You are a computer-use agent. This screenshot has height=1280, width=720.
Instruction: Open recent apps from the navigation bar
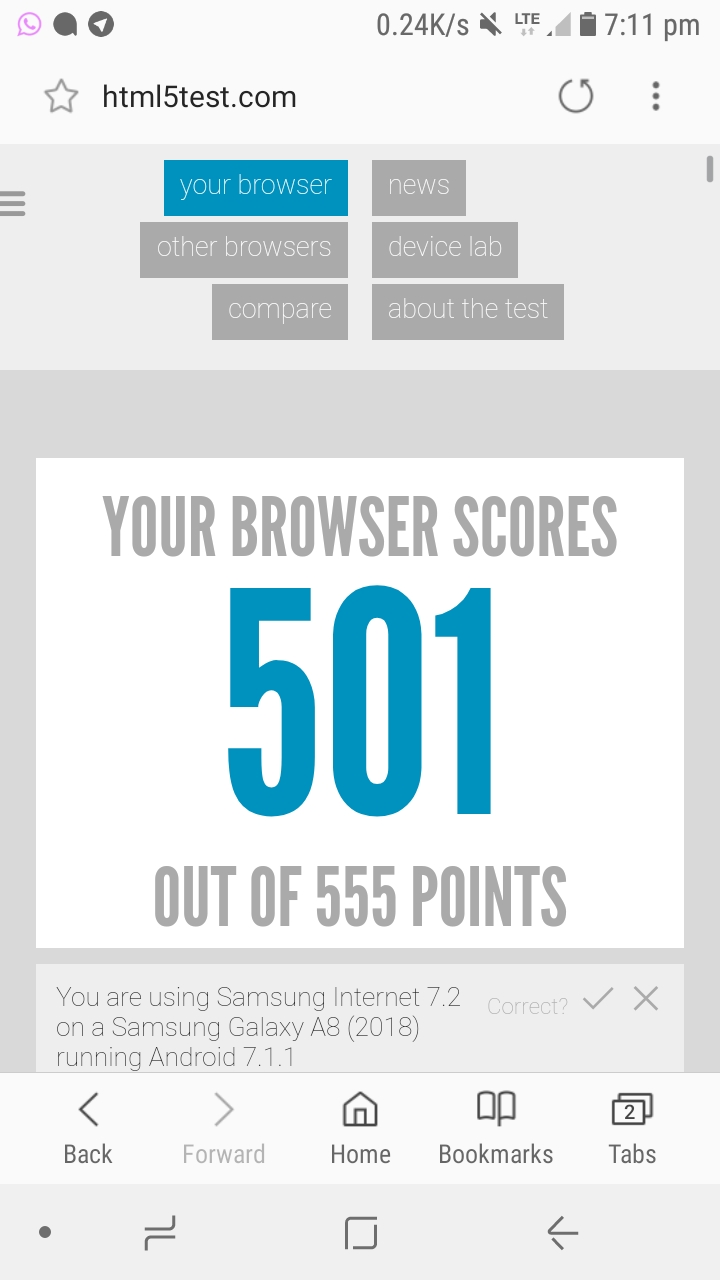(160, 1233)
